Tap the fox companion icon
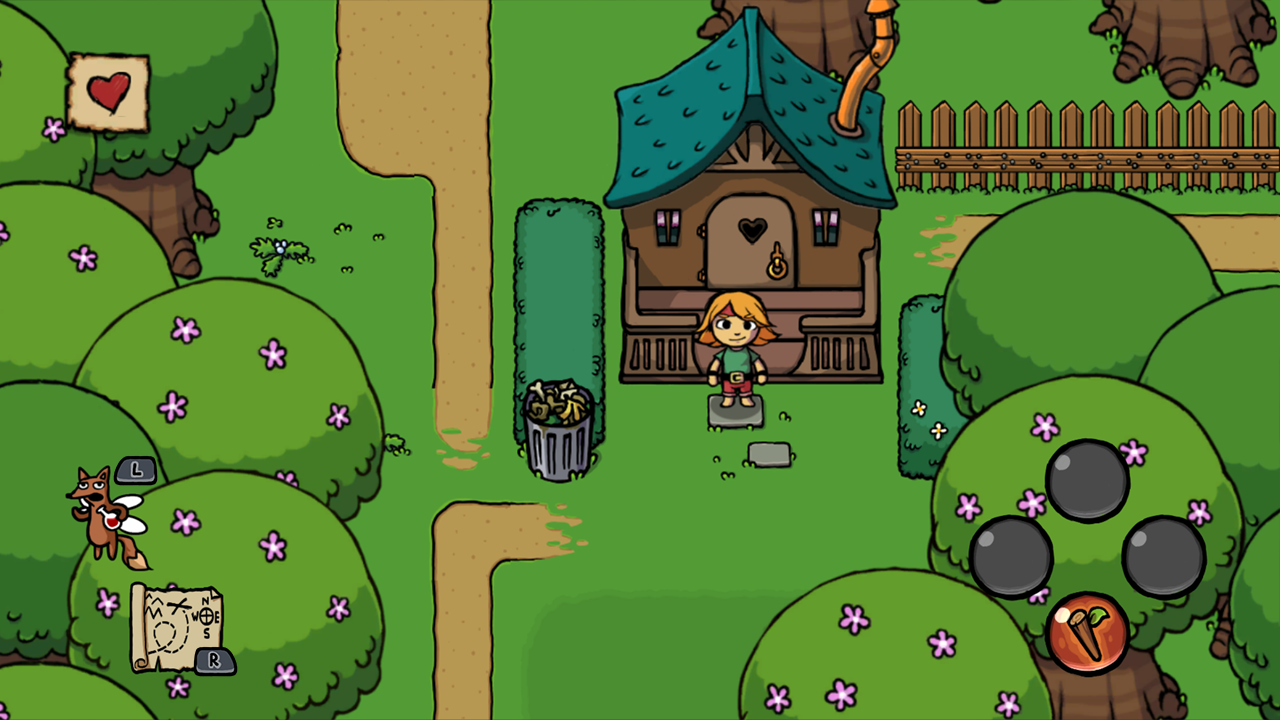Viewport: 1280px width, 720px height. (x=106, y=514)
